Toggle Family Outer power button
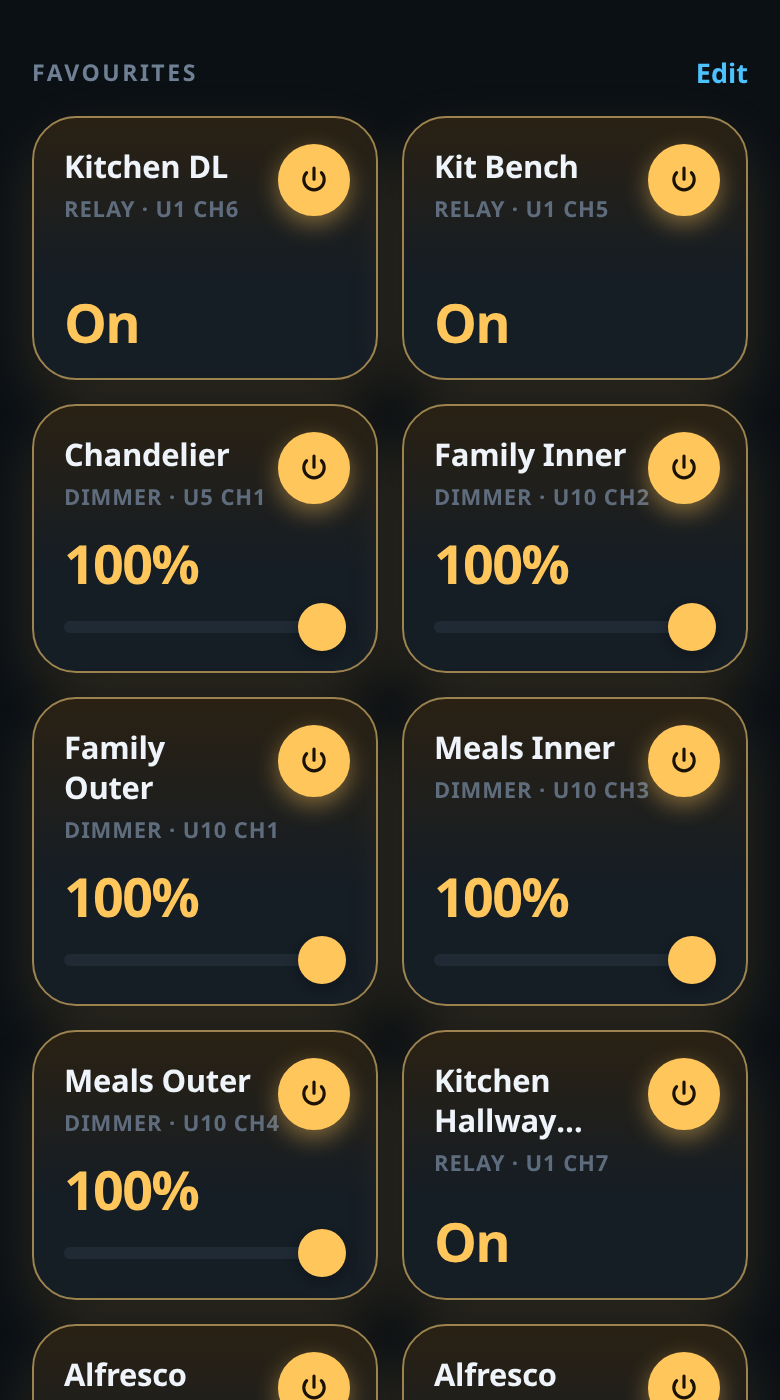Image resolution: width=780 pixels, height=1400 pixels. tap(314, 761)
